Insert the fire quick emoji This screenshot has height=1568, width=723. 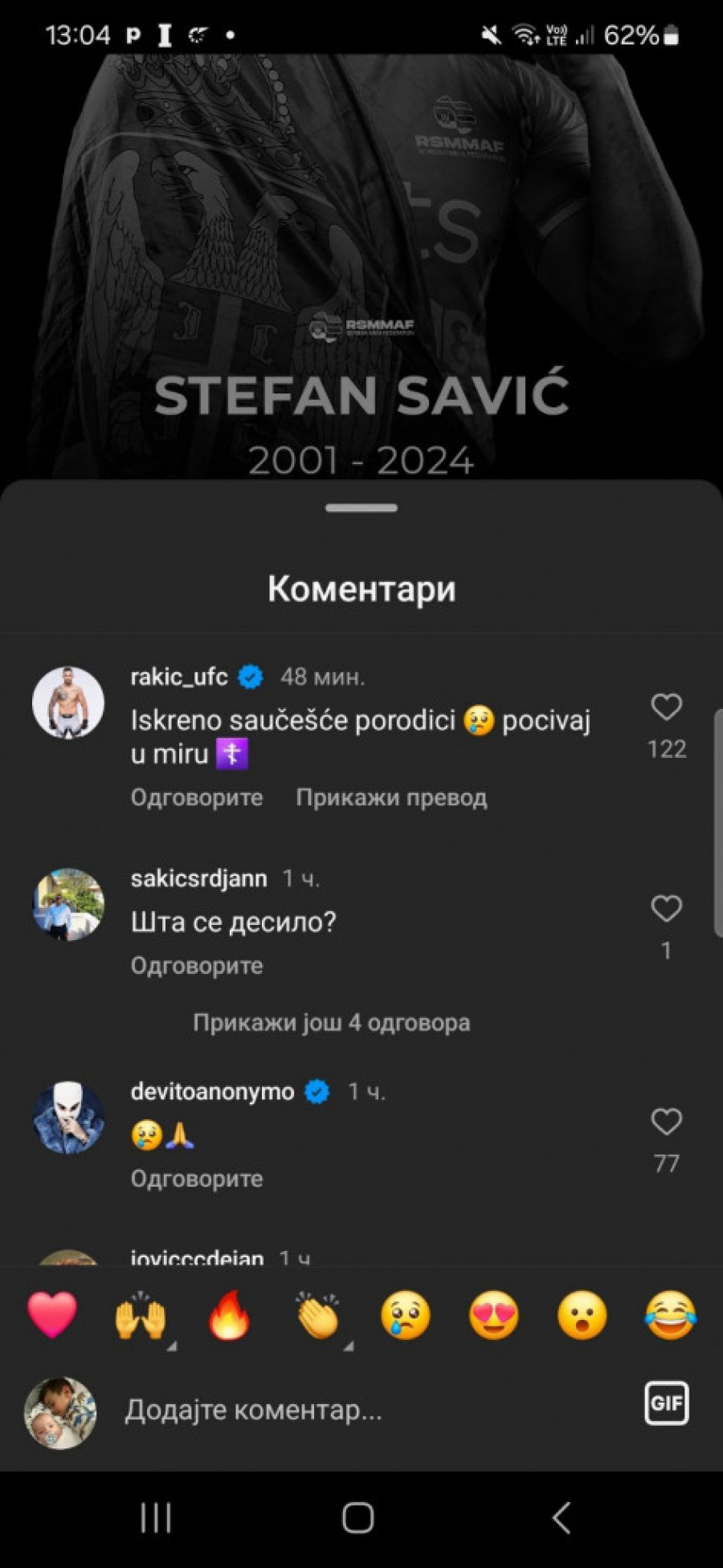click(x=229, y=1316)
